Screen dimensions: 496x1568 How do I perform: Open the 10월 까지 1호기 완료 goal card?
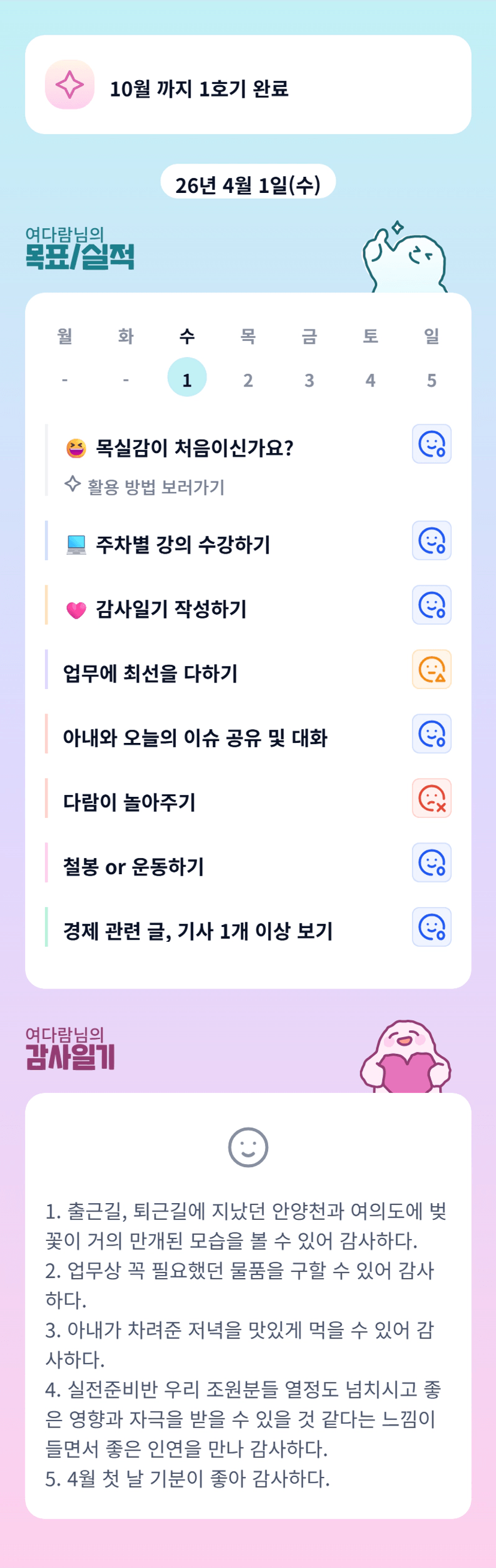click(x=248, y=84)
